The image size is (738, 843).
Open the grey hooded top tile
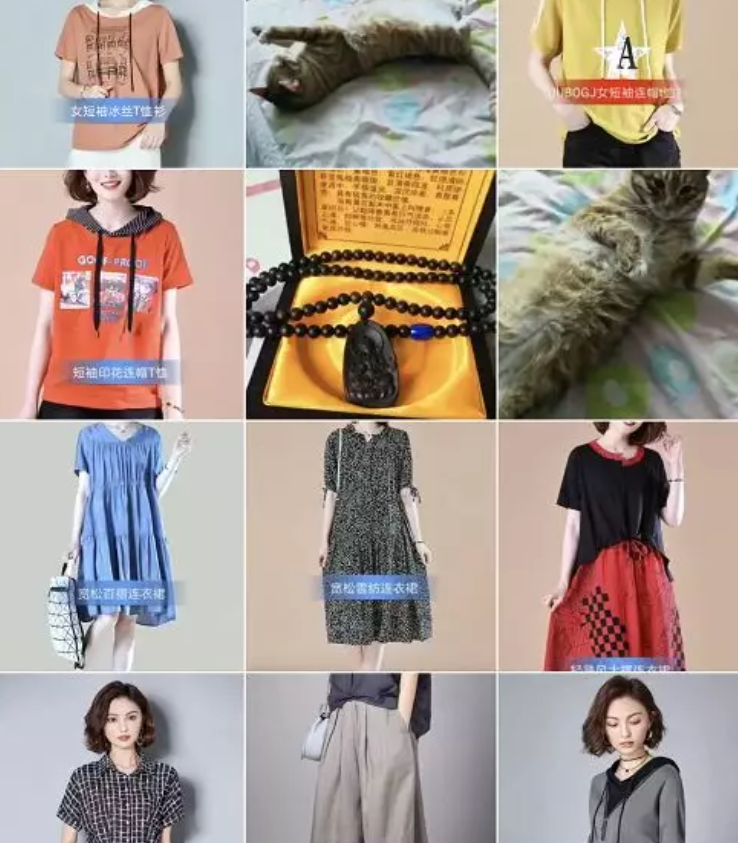tap(618, 758)
